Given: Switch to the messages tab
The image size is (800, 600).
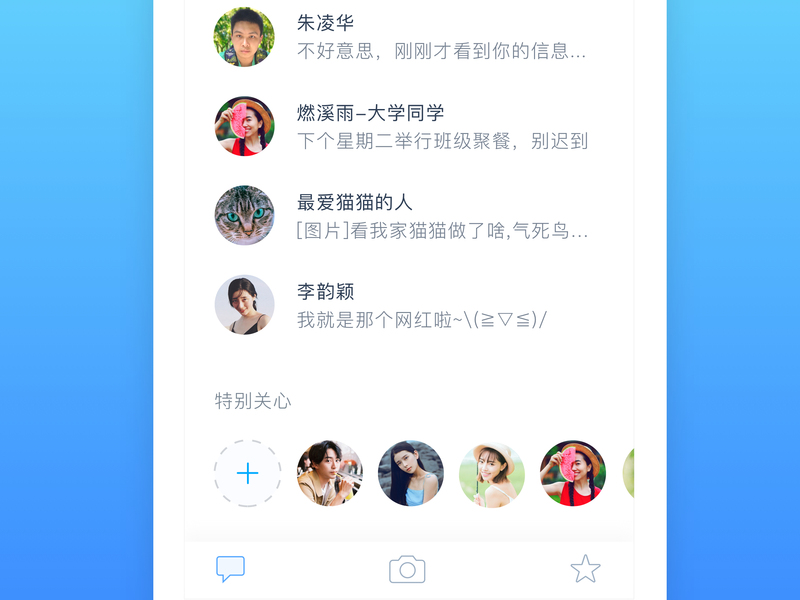Looking at the screenshot, I should coord(231,569).
